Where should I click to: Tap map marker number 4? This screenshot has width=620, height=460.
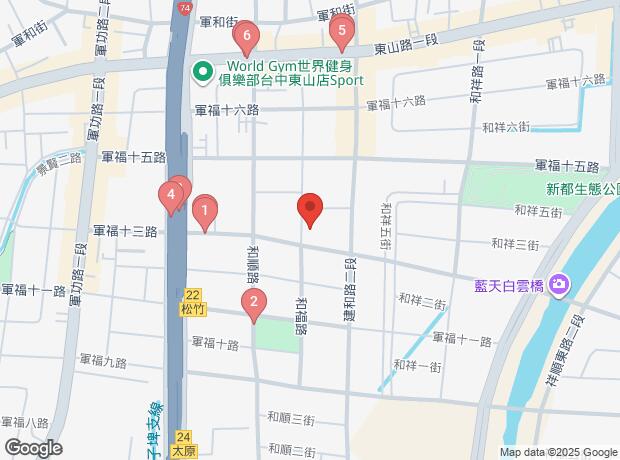171,198
